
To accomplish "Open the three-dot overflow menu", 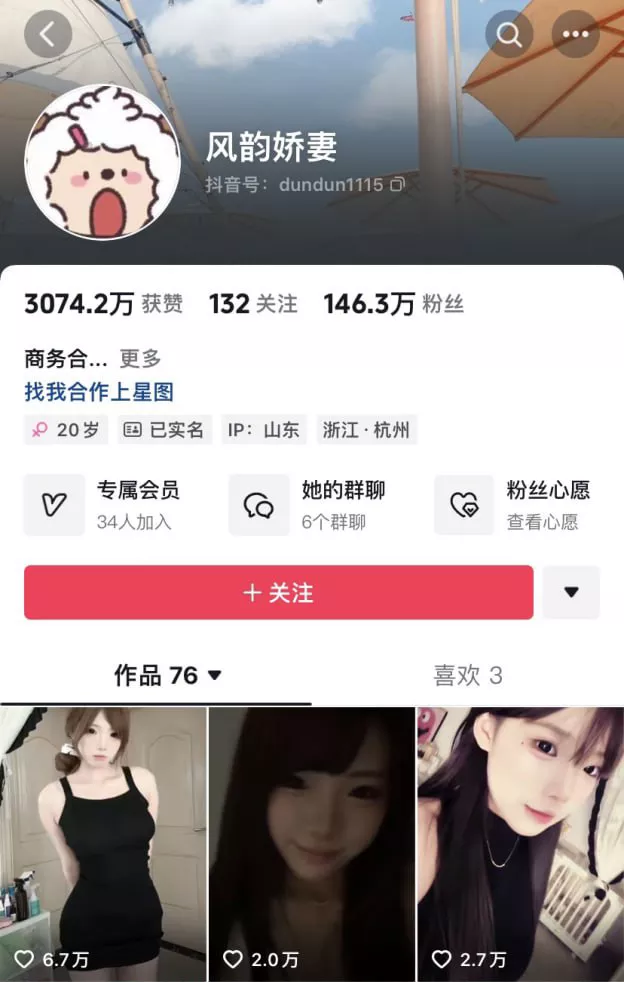I will (x=575, y=35).
